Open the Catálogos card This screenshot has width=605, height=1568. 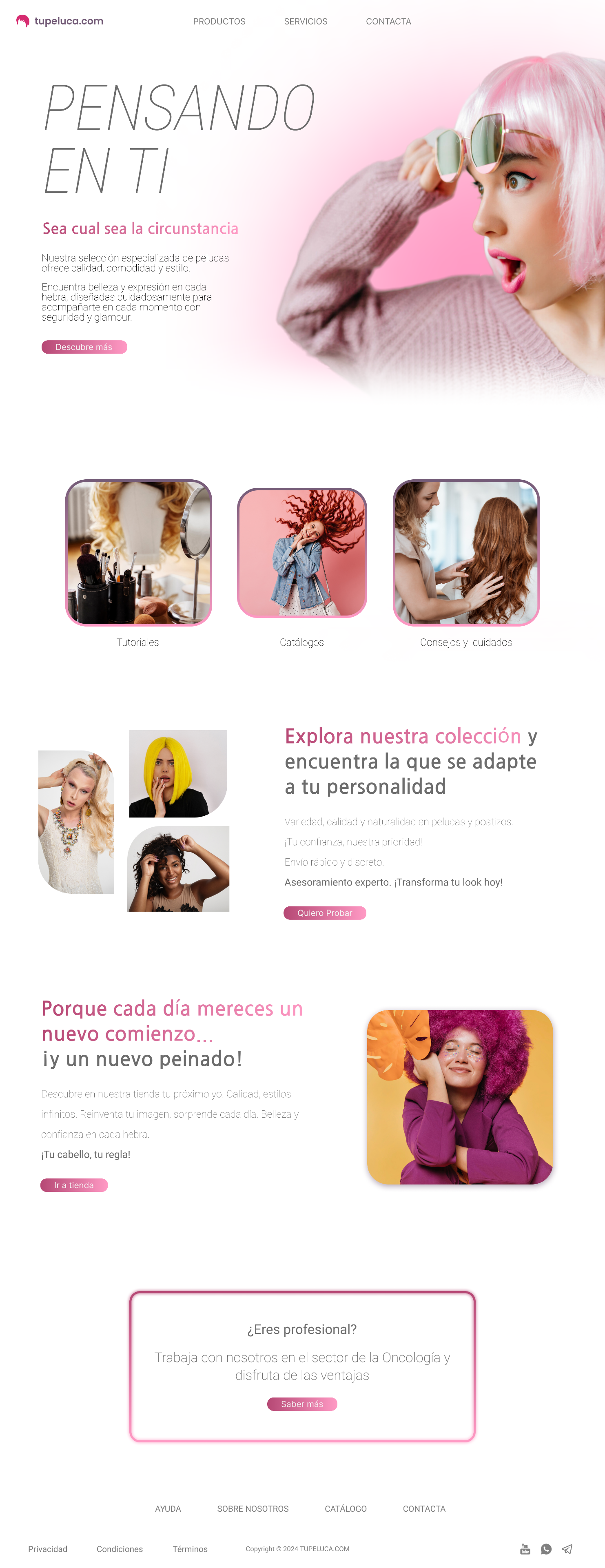302,553
